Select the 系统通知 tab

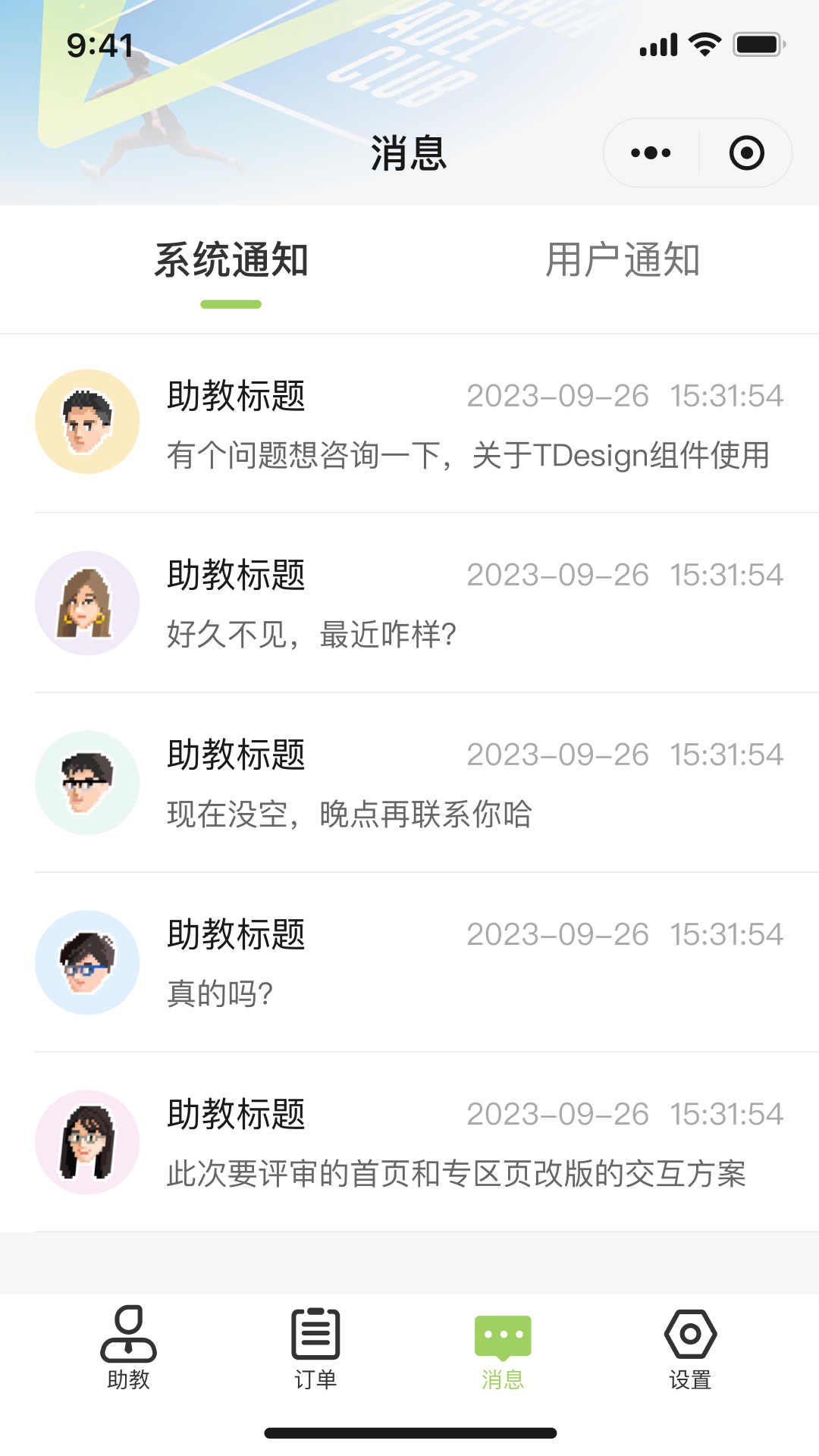point(231,261)
